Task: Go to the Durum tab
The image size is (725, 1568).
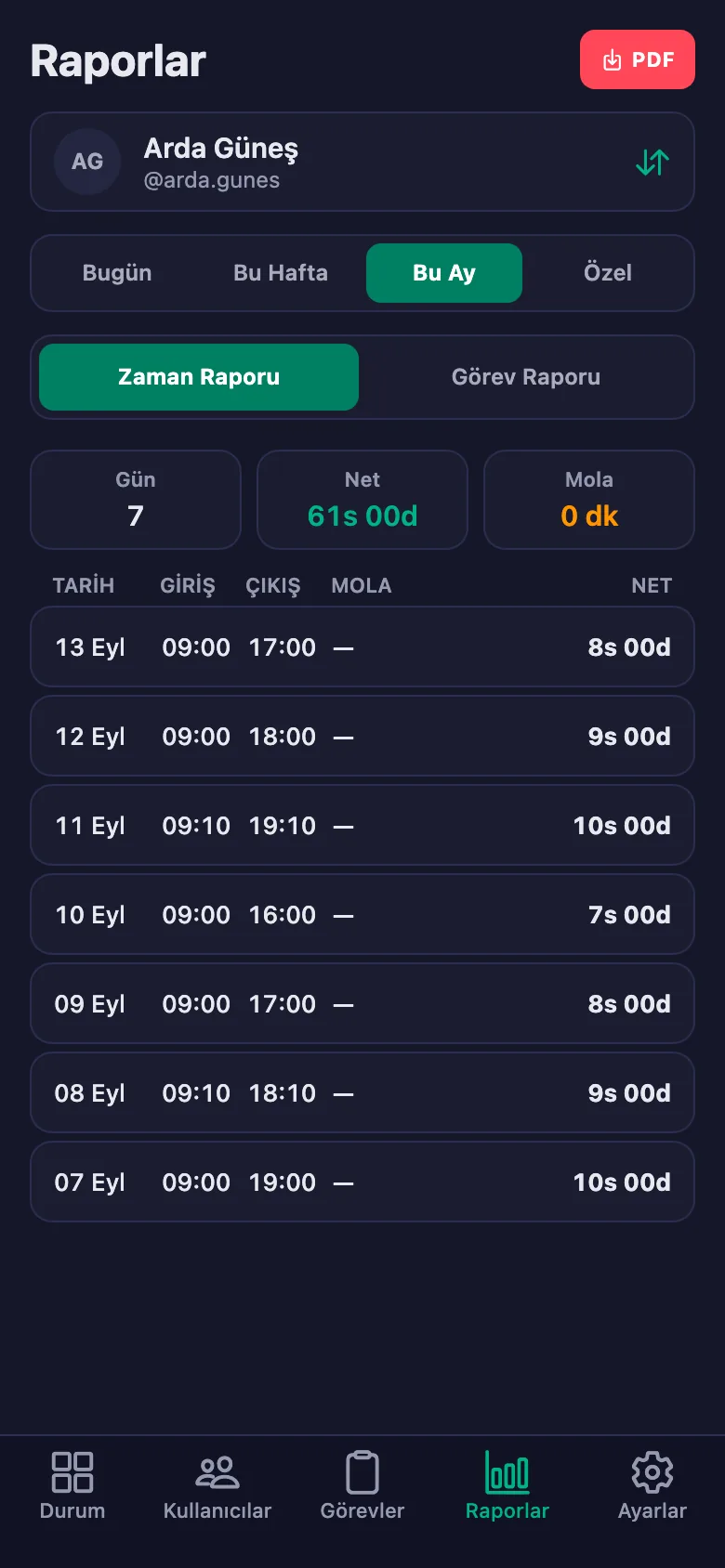Action: (72, 1486)
